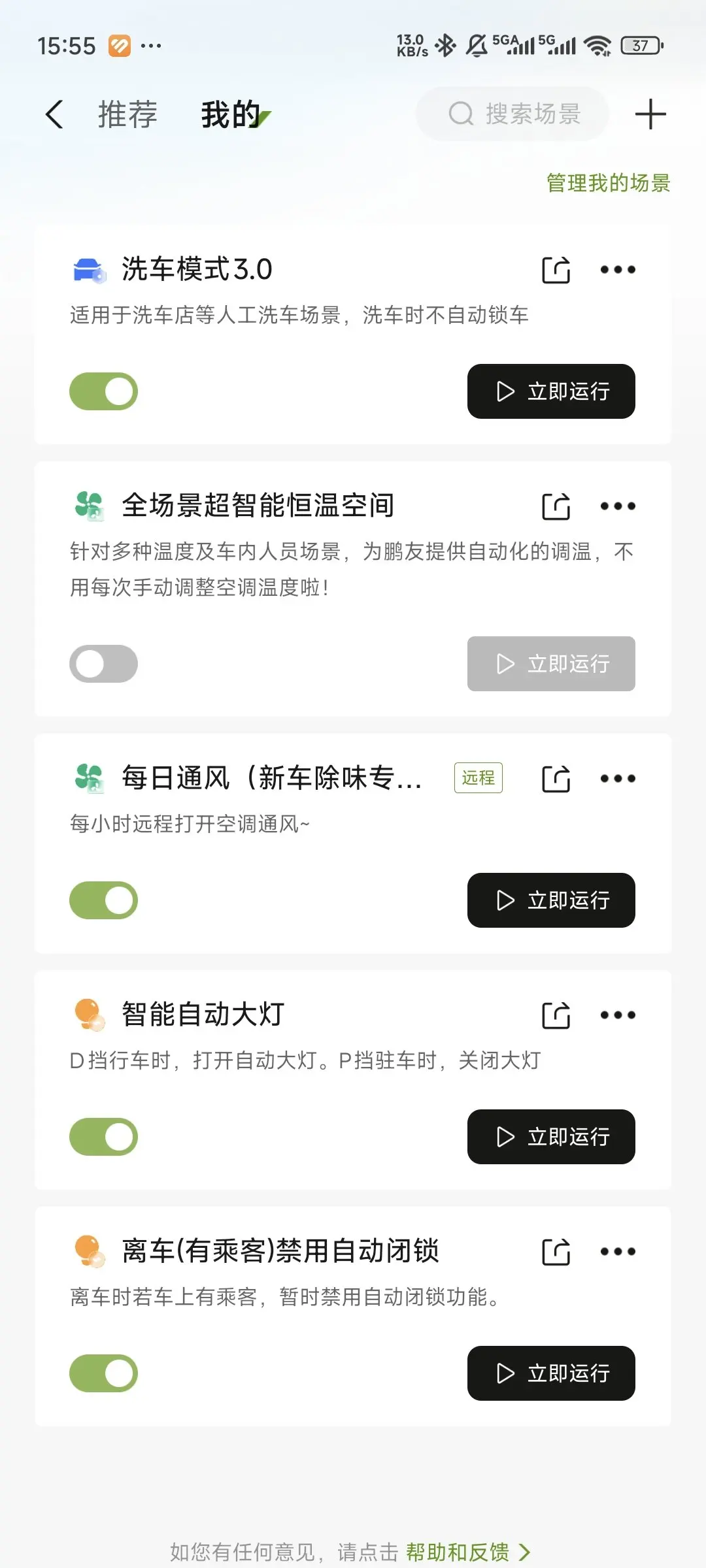Run 离车(有乘客)禁用自动闭锁 immediately
Image resolution: width=706 pixels, height=1568 pixels.
click(x=551, y=1373)
